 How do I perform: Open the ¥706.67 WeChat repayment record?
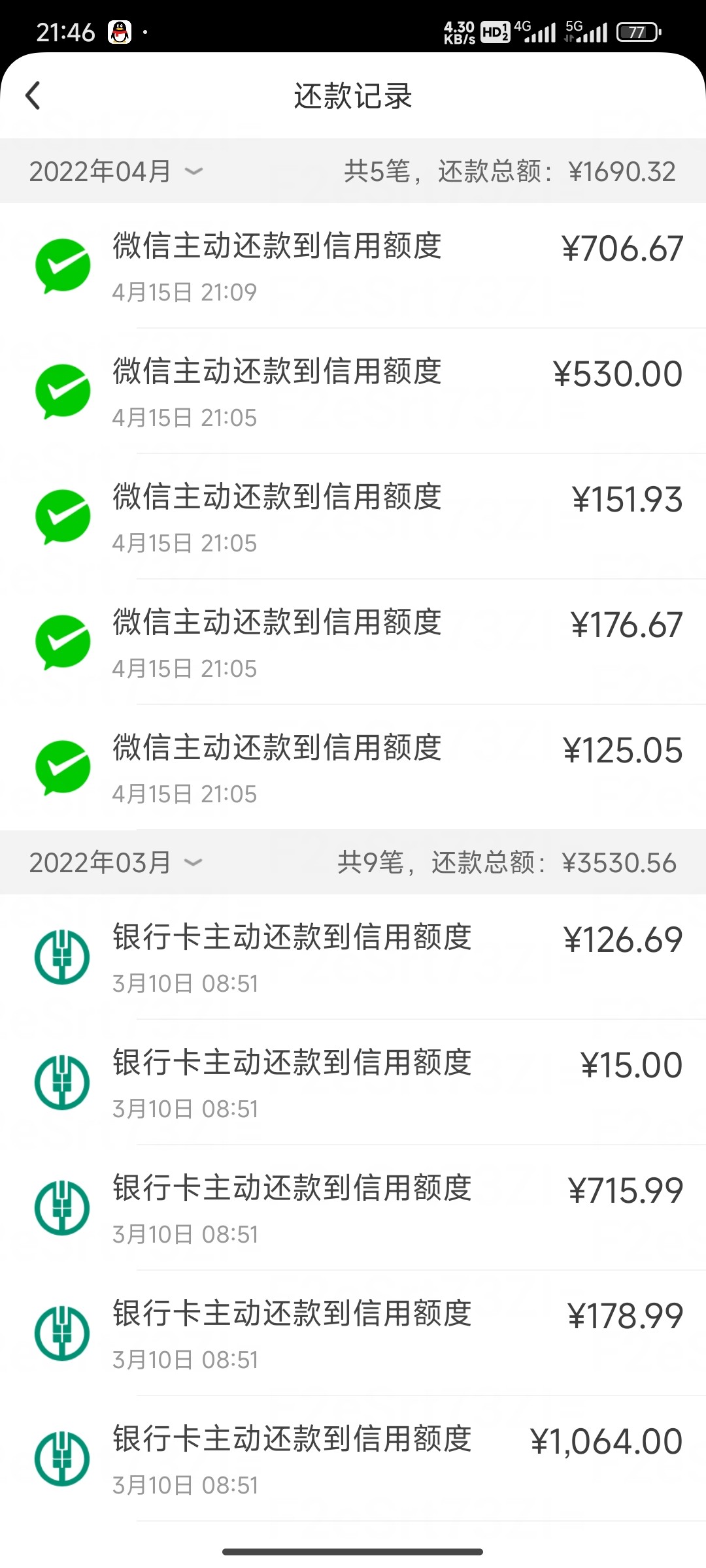click(x=353, y=266)
